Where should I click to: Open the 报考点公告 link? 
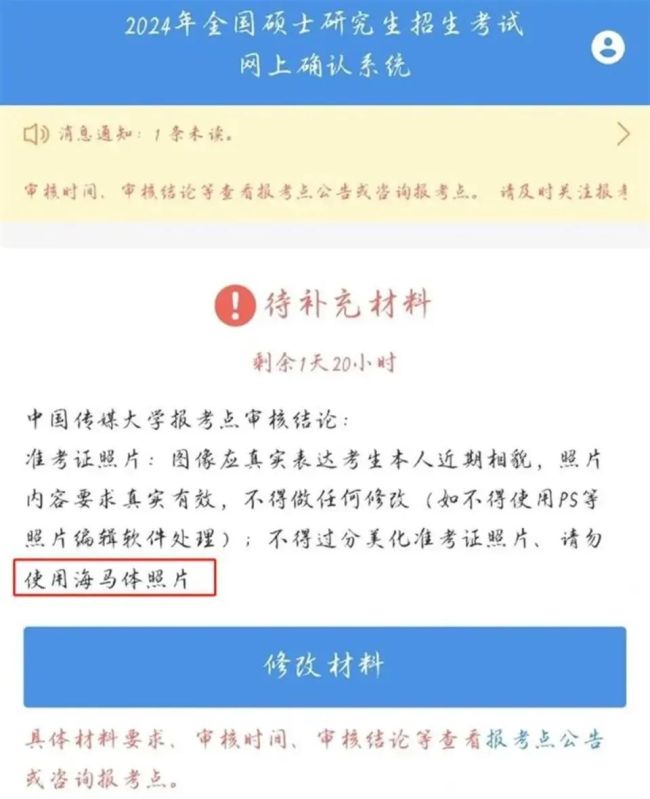pyautogui.click(x=544, y=740)
